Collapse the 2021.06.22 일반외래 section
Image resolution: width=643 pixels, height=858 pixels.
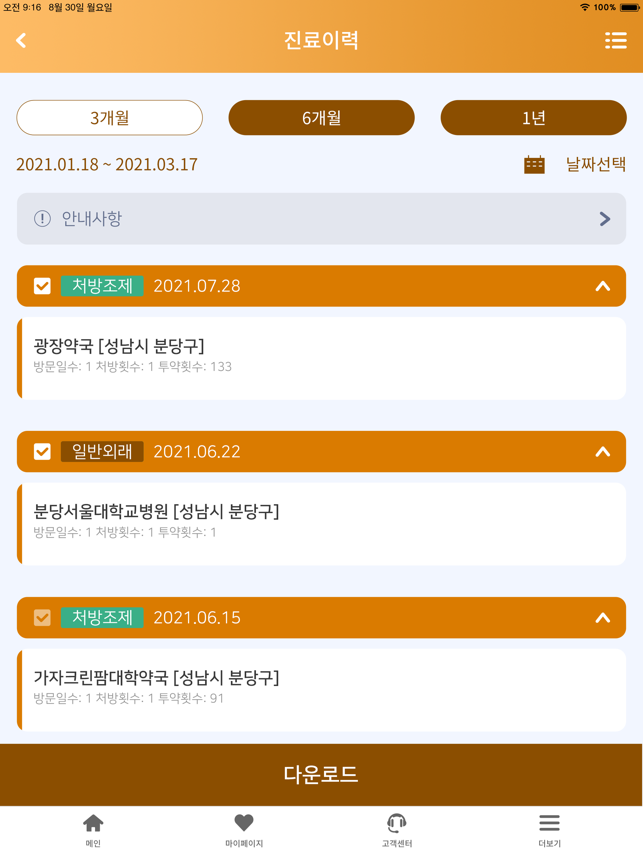[602, 452]
